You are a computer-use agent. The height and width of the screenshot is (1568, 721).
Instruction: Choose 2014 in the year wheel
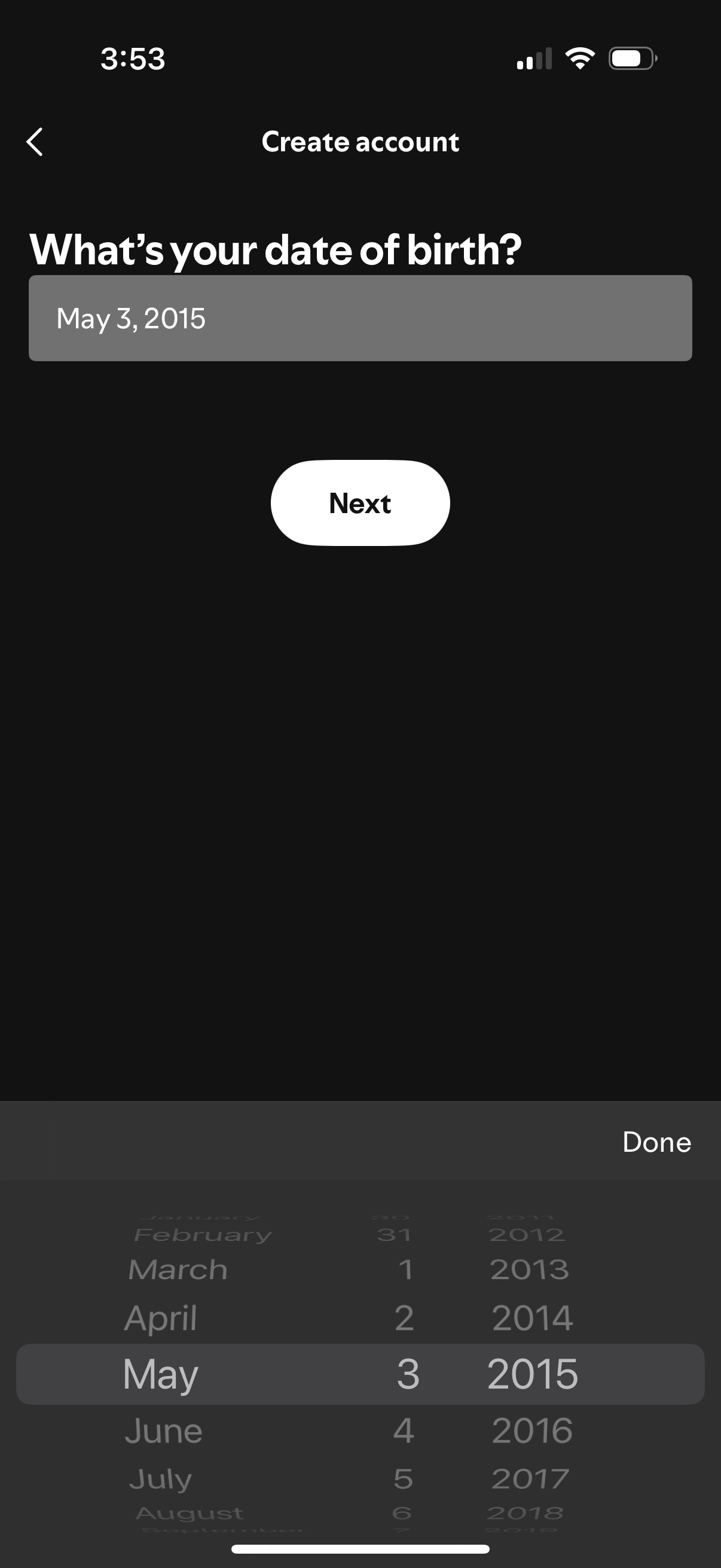533,1318
